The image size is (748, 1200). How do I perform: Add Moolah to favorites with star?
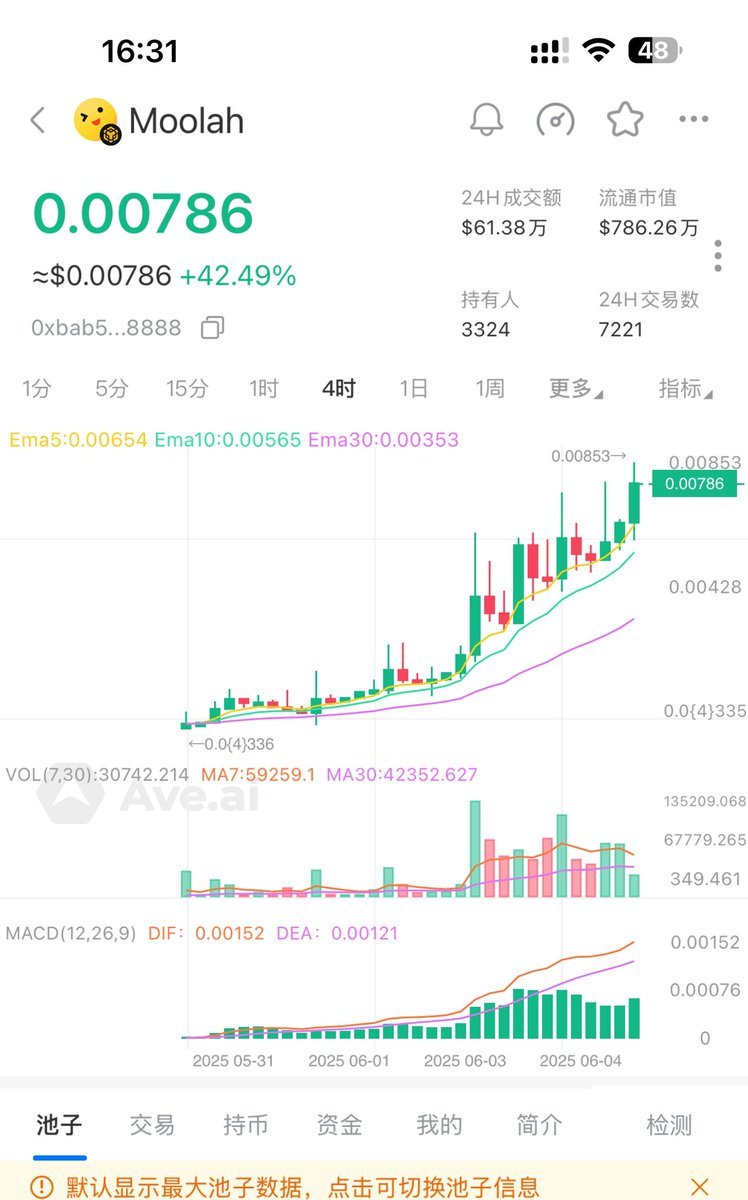click(625, 120)
